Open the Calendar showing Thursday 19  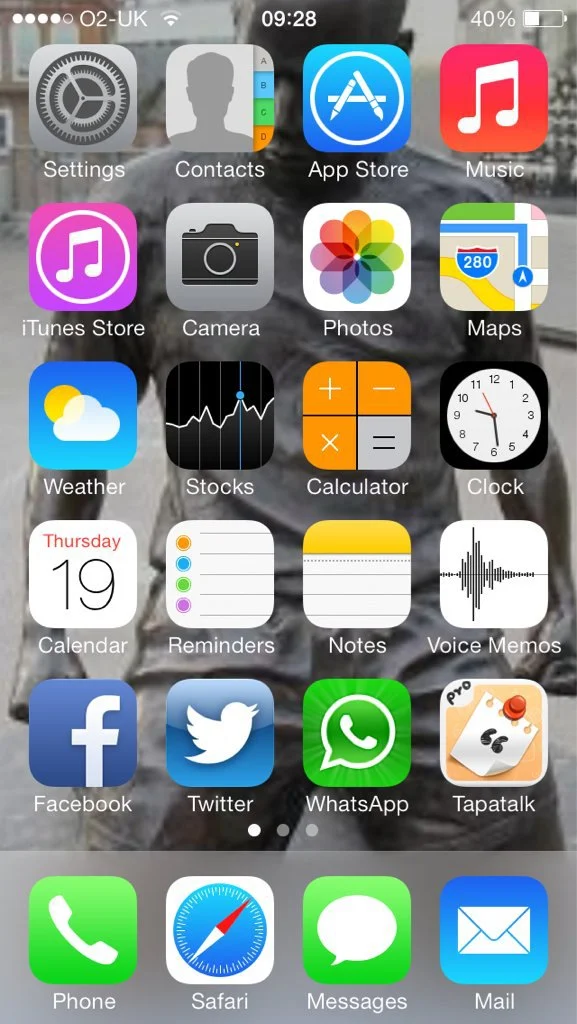pyautogui.click(x=83, y=574)
